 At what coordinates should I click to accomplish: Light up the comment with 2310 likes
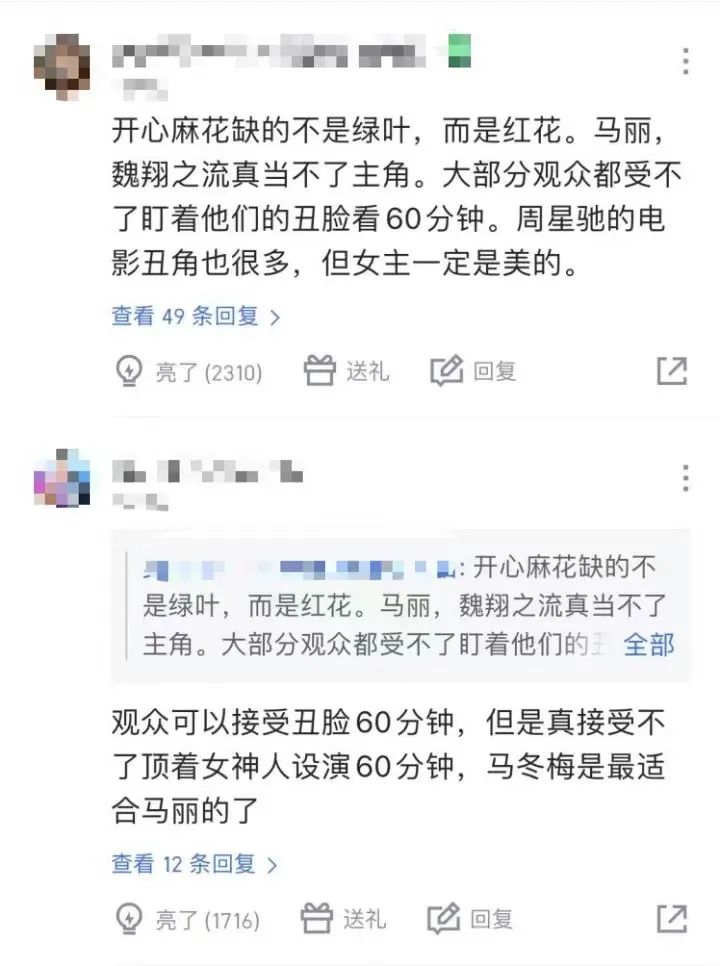pos(190,373)
